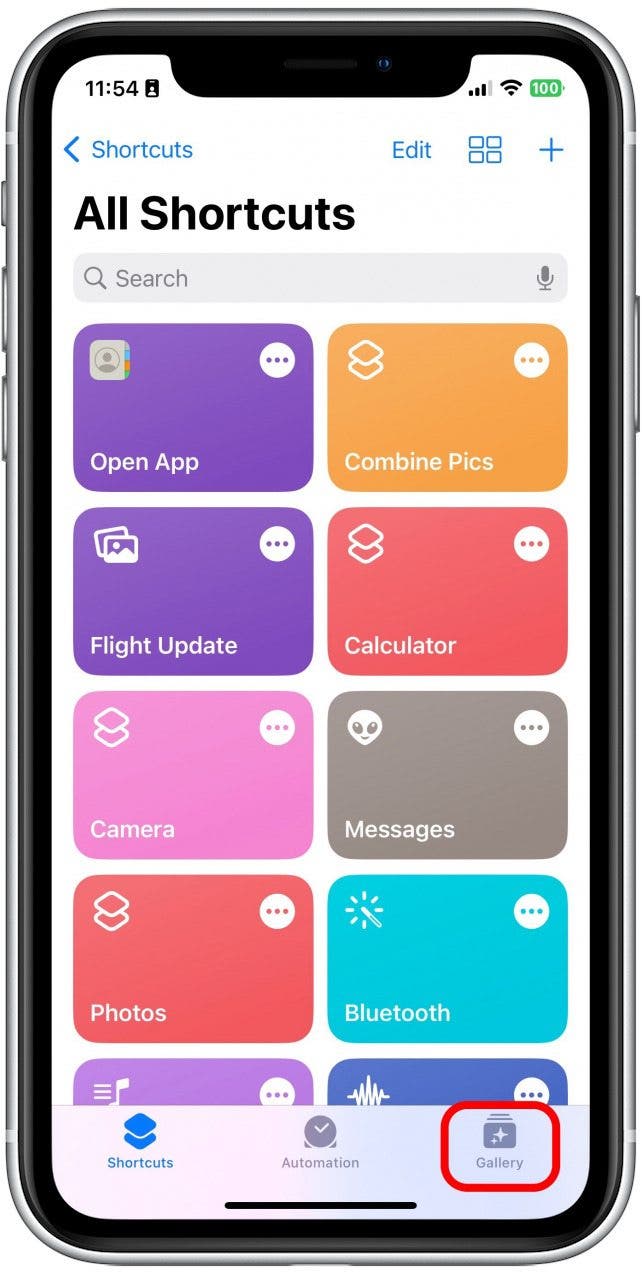
Task: Open options for Open App shortcut
Action: (x=277, y=360)
